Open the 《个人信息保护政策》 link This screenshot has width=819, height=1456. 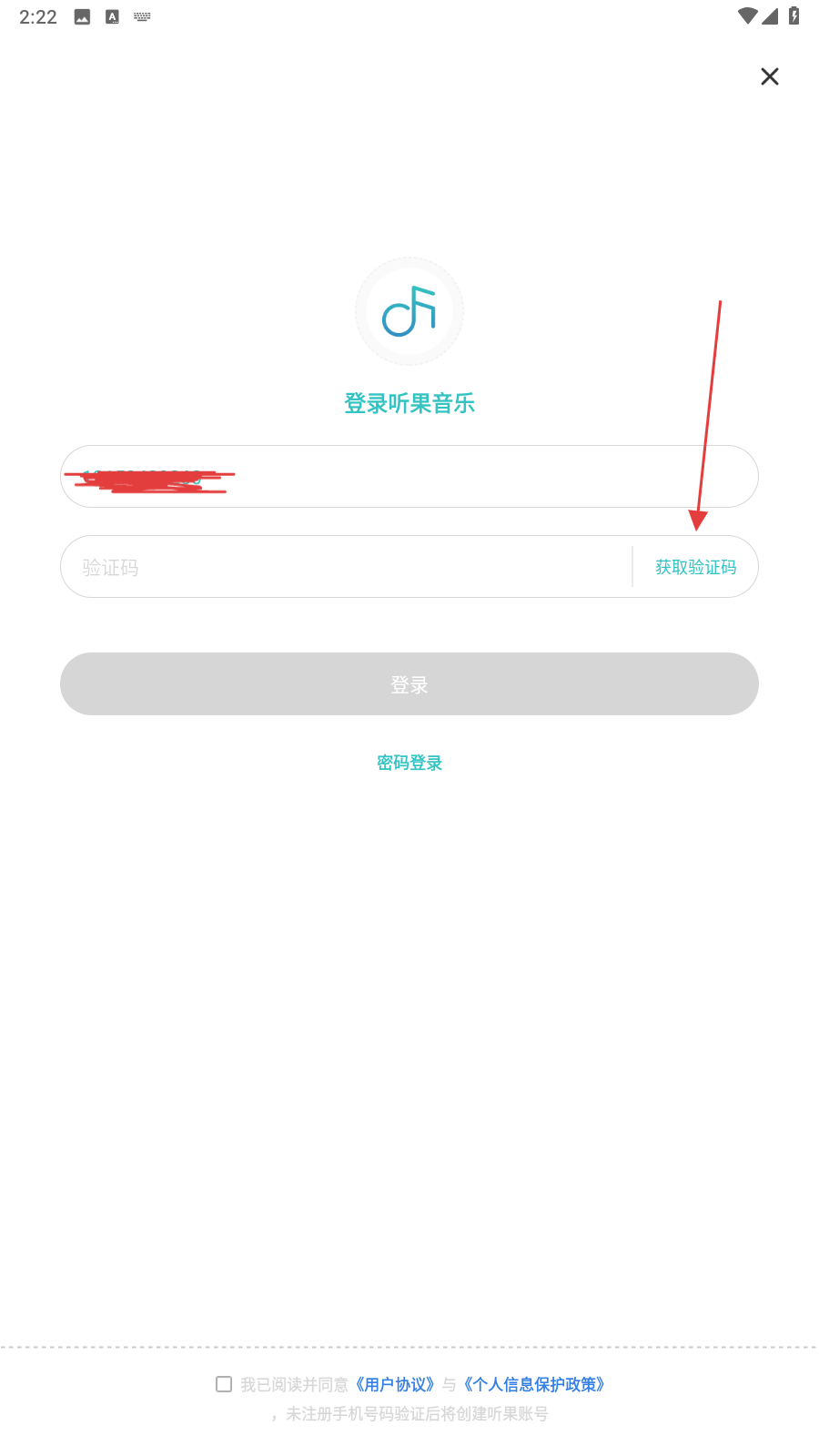tap(534, 1384)
